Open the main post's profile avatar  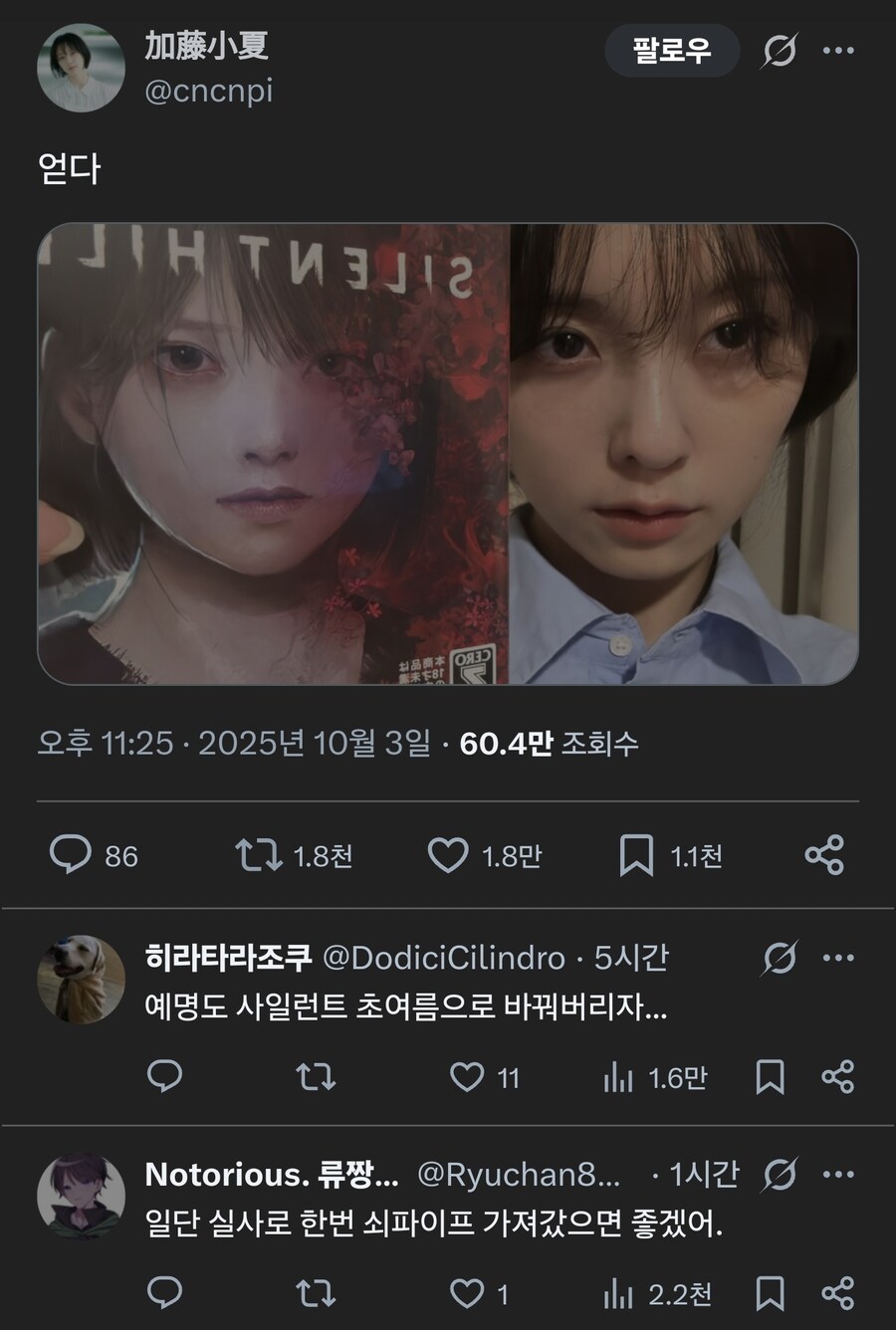tap(81, 68)
